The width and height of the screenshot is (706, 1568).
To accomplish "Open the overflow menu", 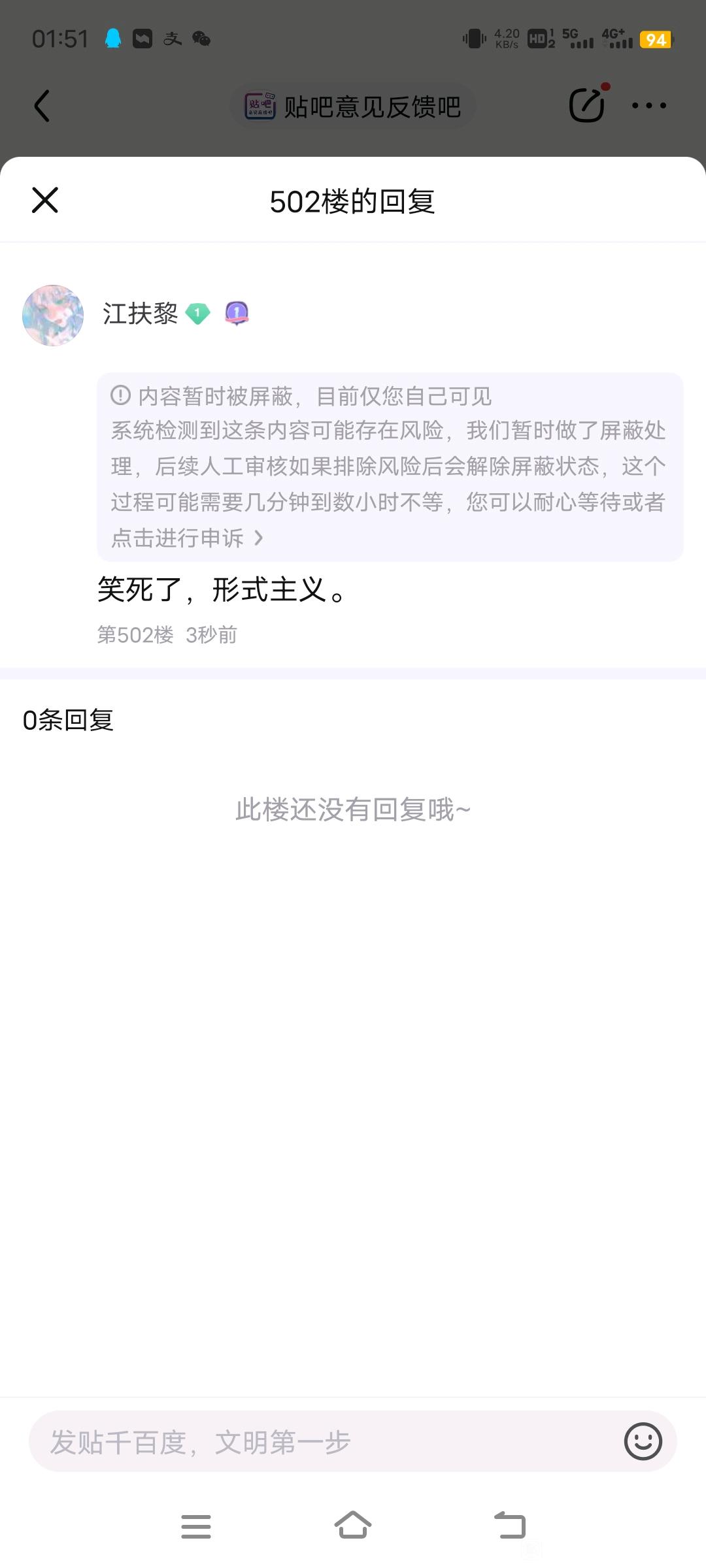I will point(648,106).
